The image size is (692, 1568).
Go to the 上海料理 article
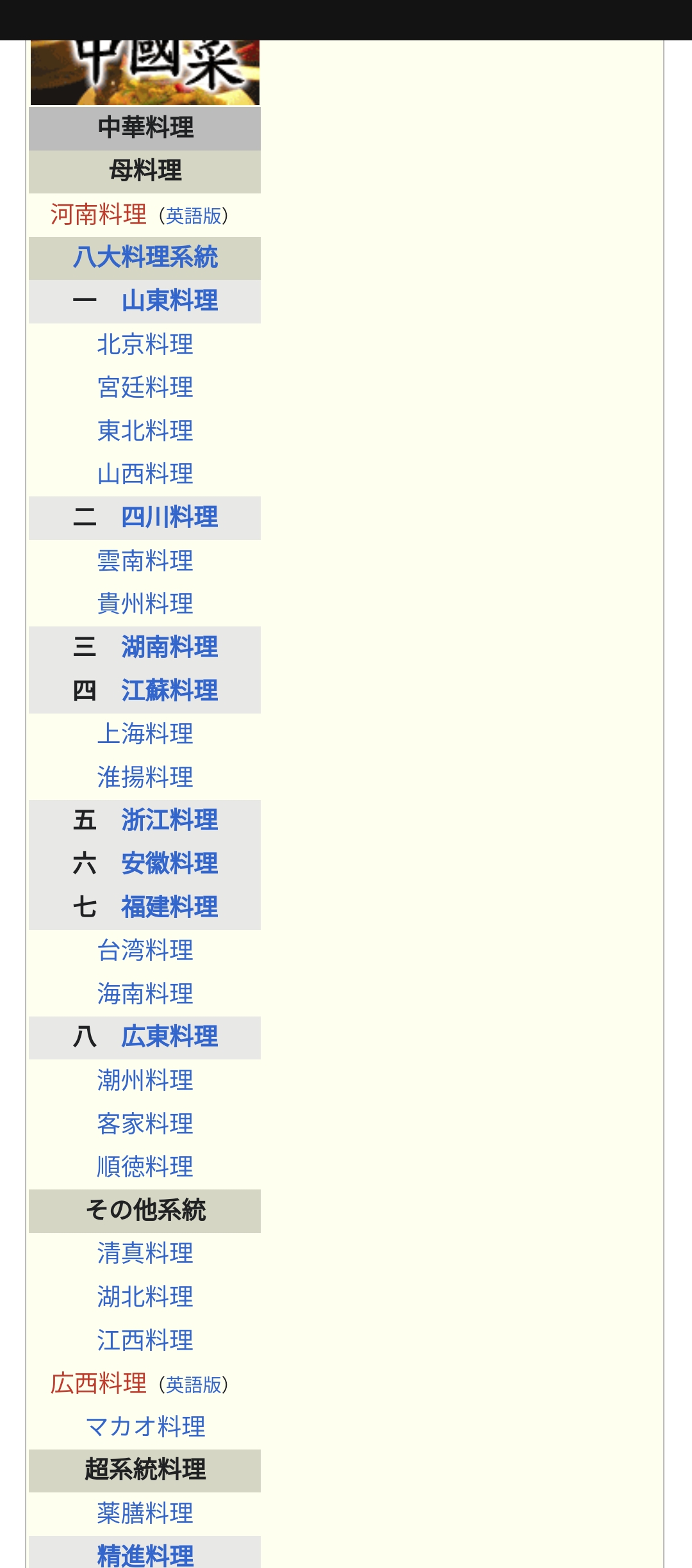tap(145, 734)
